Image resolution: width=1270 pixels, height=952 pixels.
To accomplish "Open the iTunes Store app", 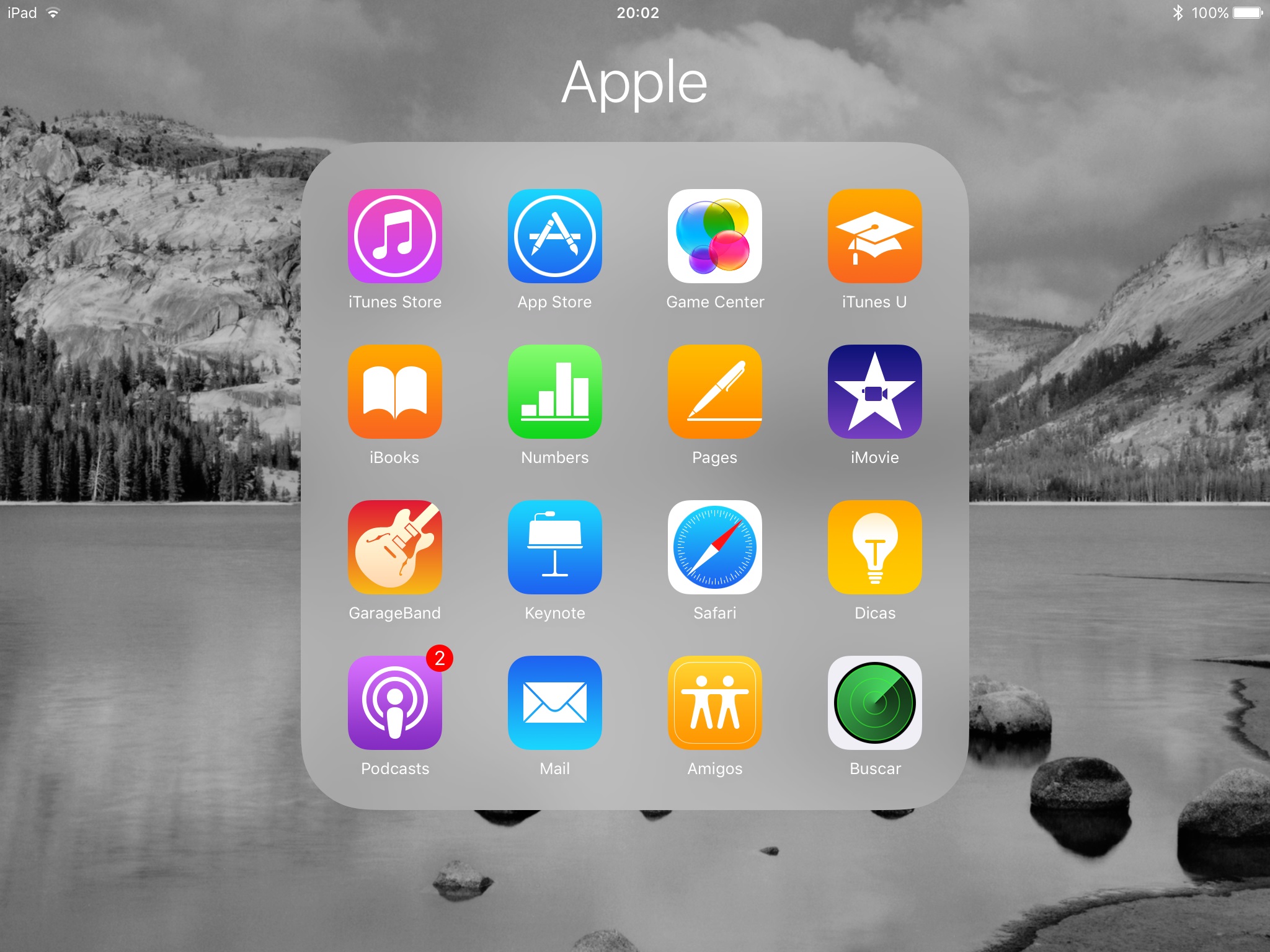I will tap(394, 236).
